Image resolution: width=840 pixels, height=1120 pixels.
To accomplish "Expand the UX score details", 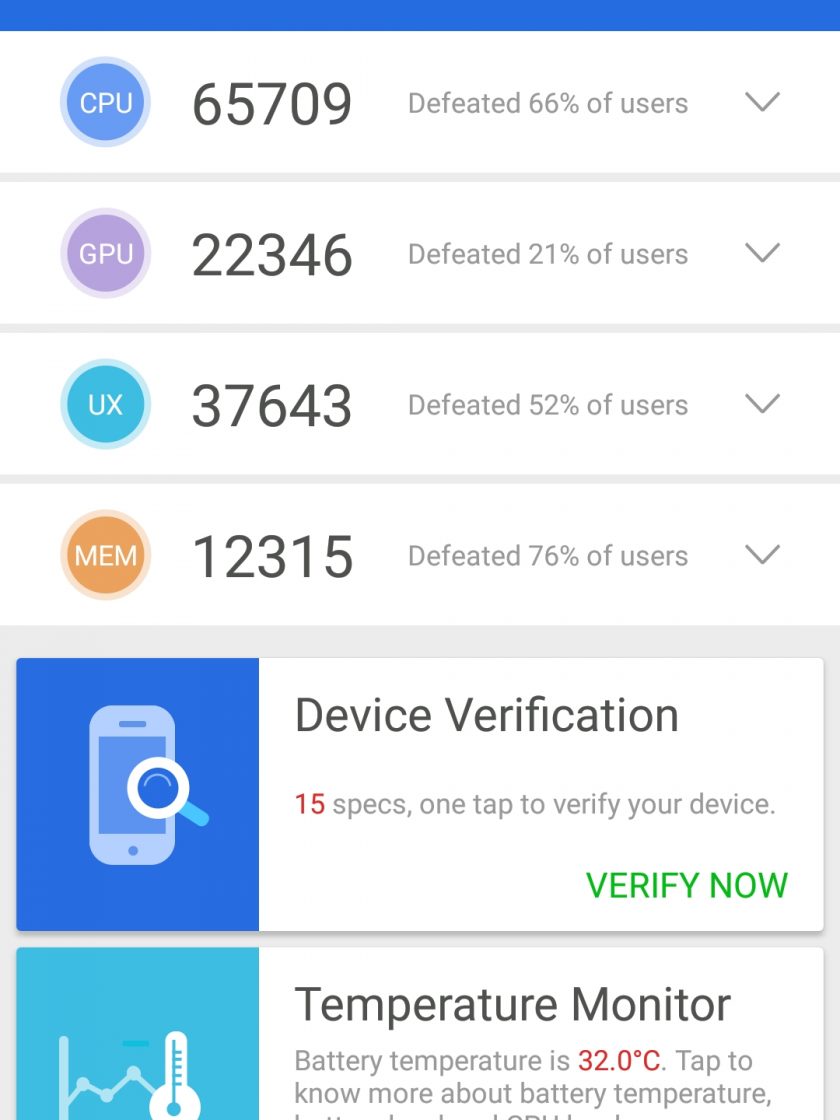I will 763,405.
